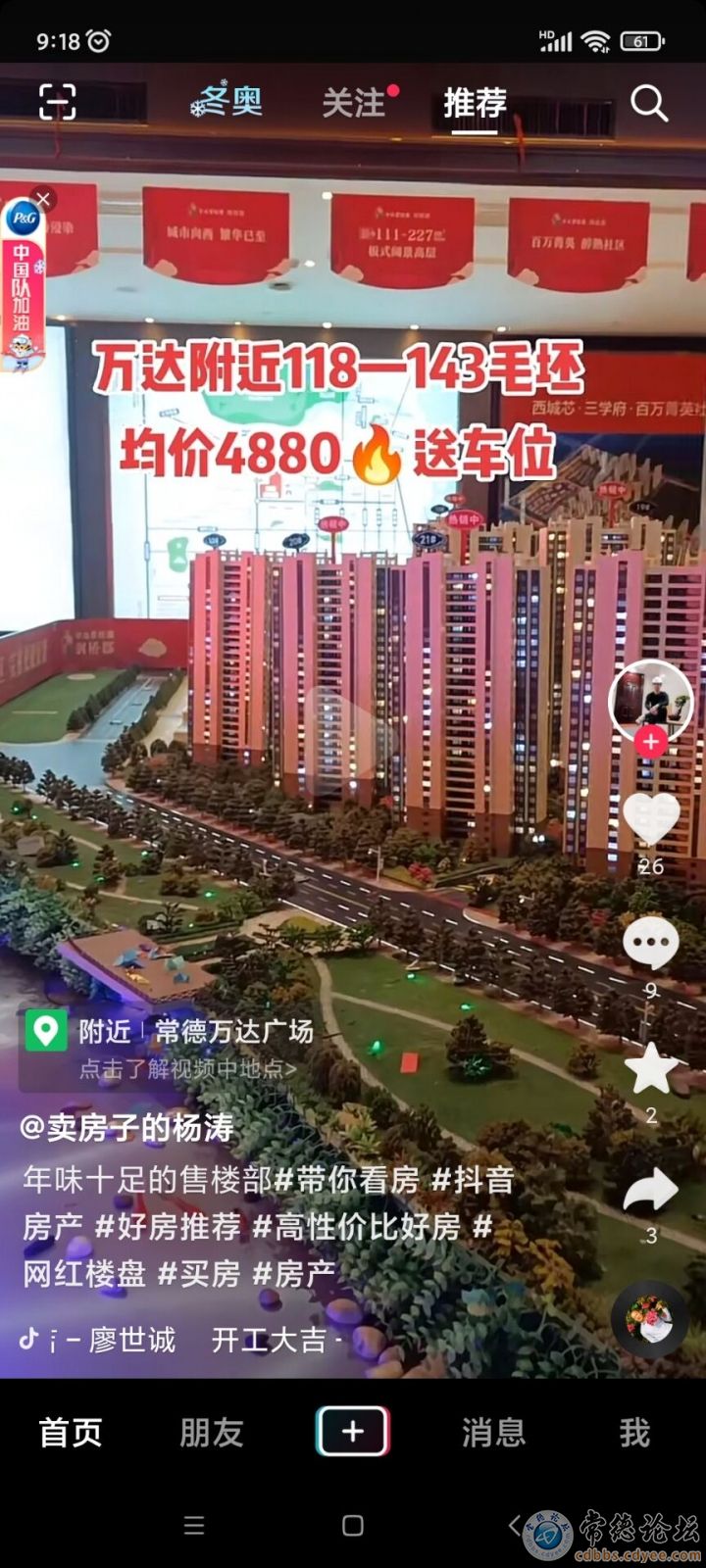Share this video via arrow icon

tap(651, 1191)
